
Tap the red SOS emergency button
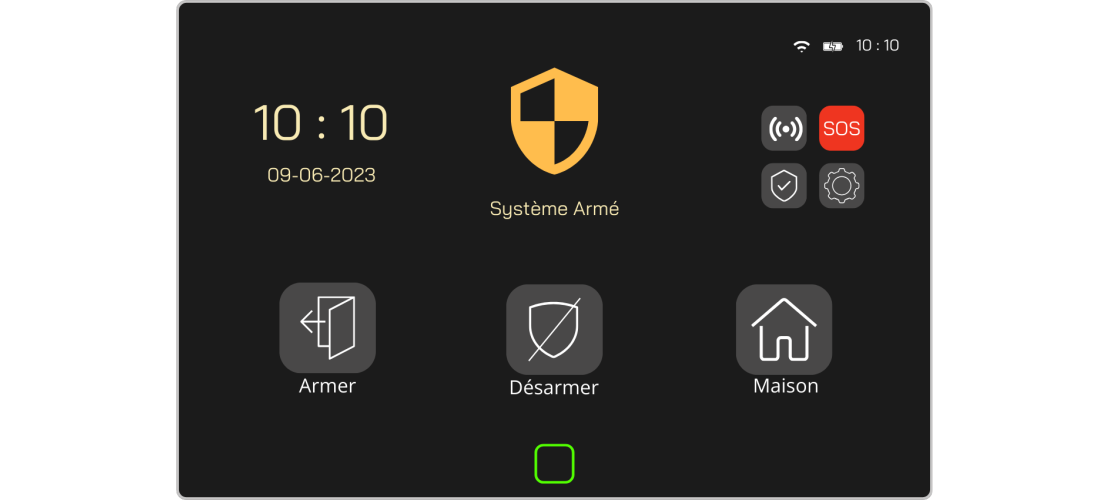point(841,129)
